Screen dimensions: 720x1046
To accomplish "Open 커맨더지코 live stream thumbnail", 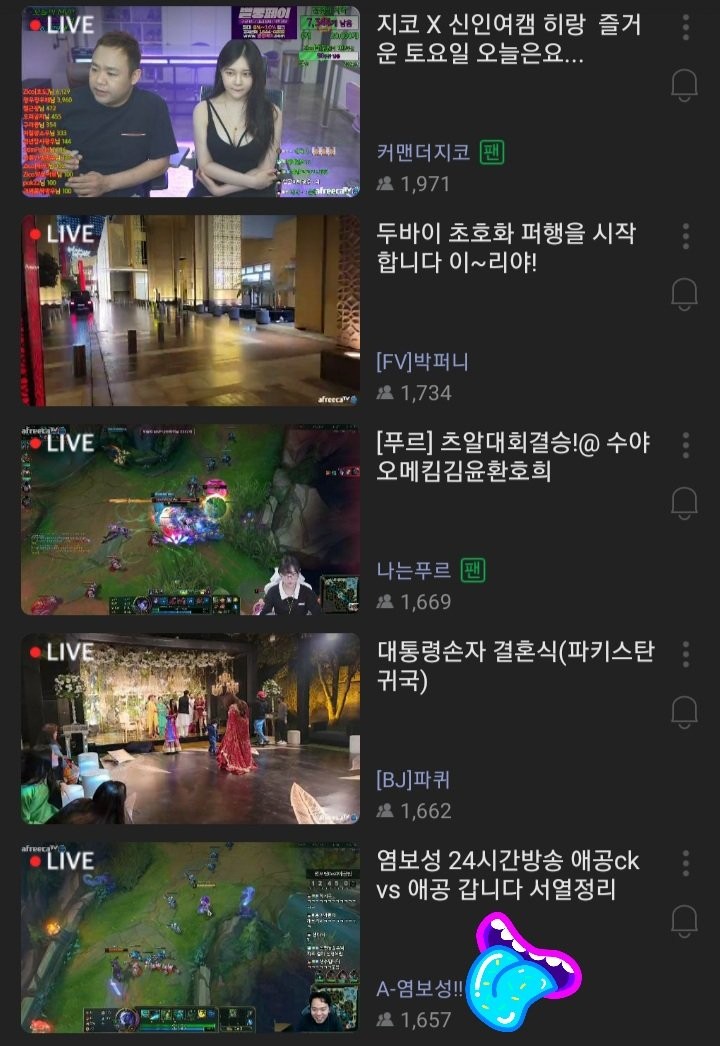I will pos(190,101).
